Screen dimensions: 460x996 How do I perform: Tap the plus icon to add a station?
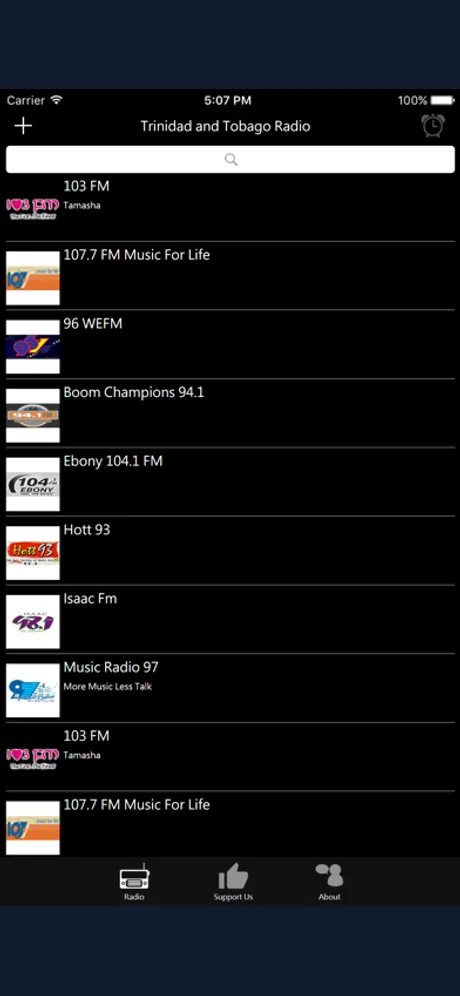[x=23, y=126]
